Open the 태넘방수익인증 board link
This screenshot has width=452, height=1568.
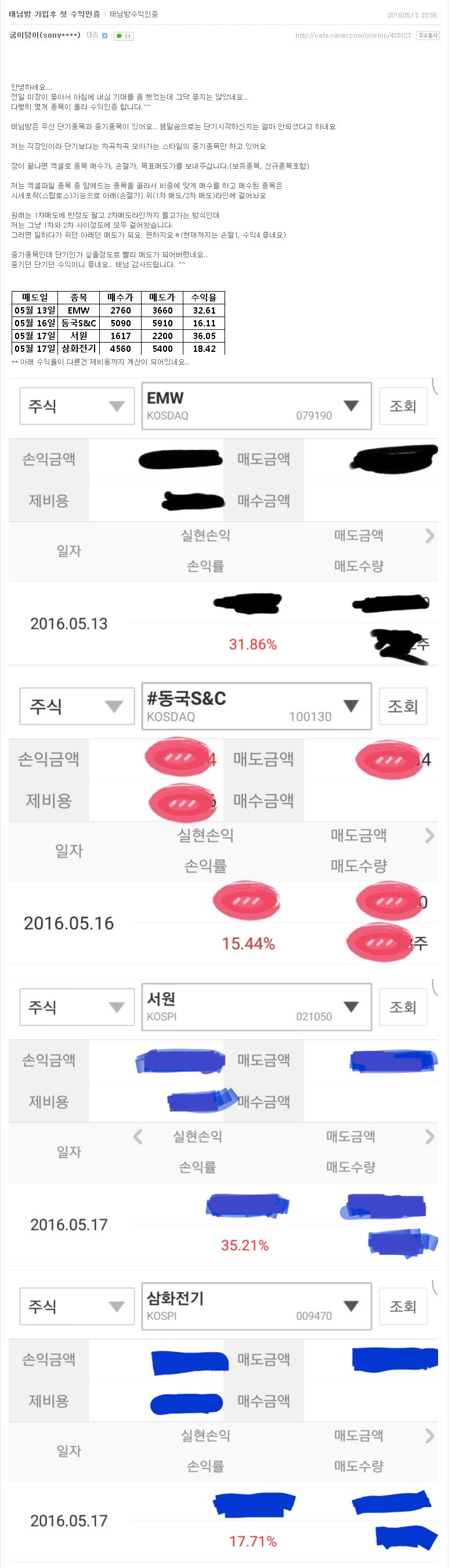point(133,14)
